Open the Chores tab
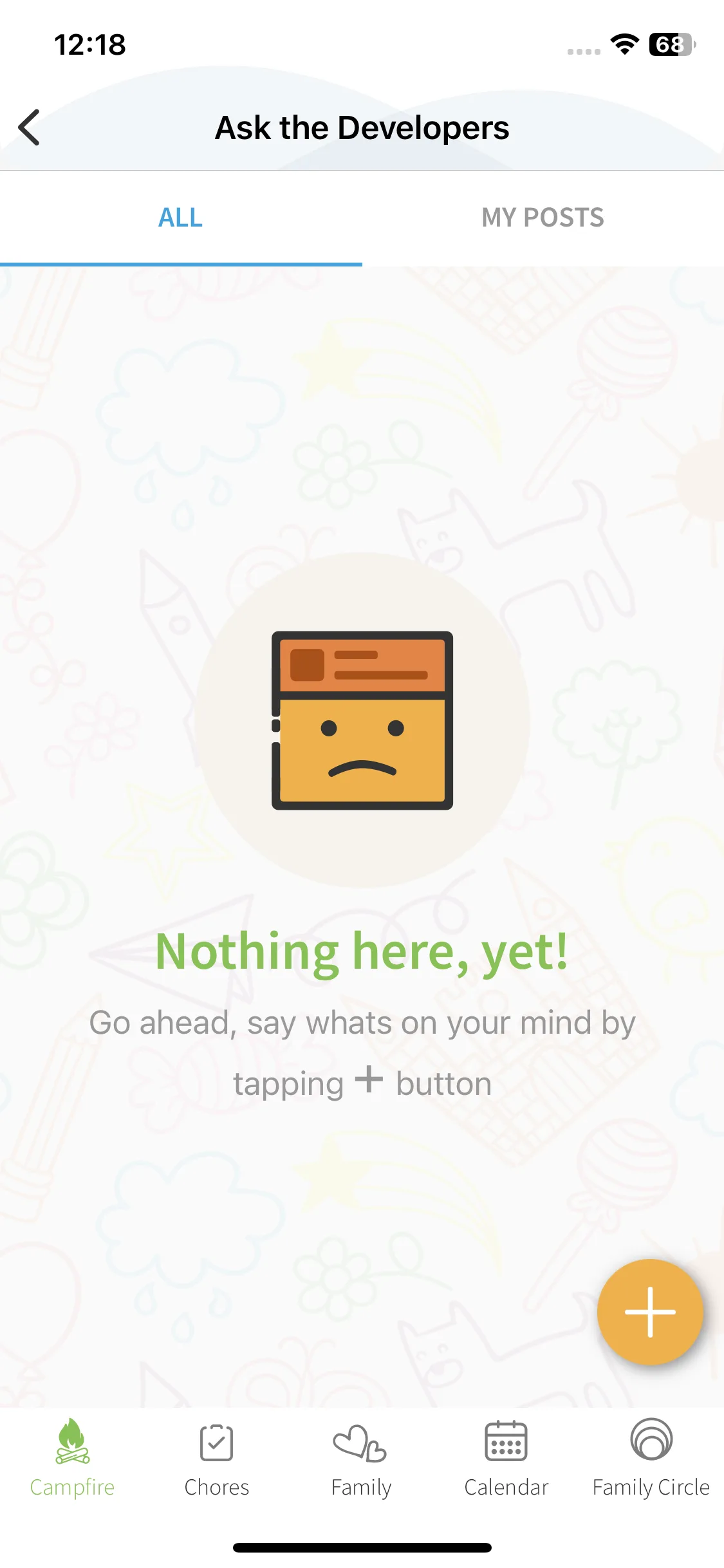Viewport: 724px width, 1568px height. pyautogui.click(x=217, y=1458)
